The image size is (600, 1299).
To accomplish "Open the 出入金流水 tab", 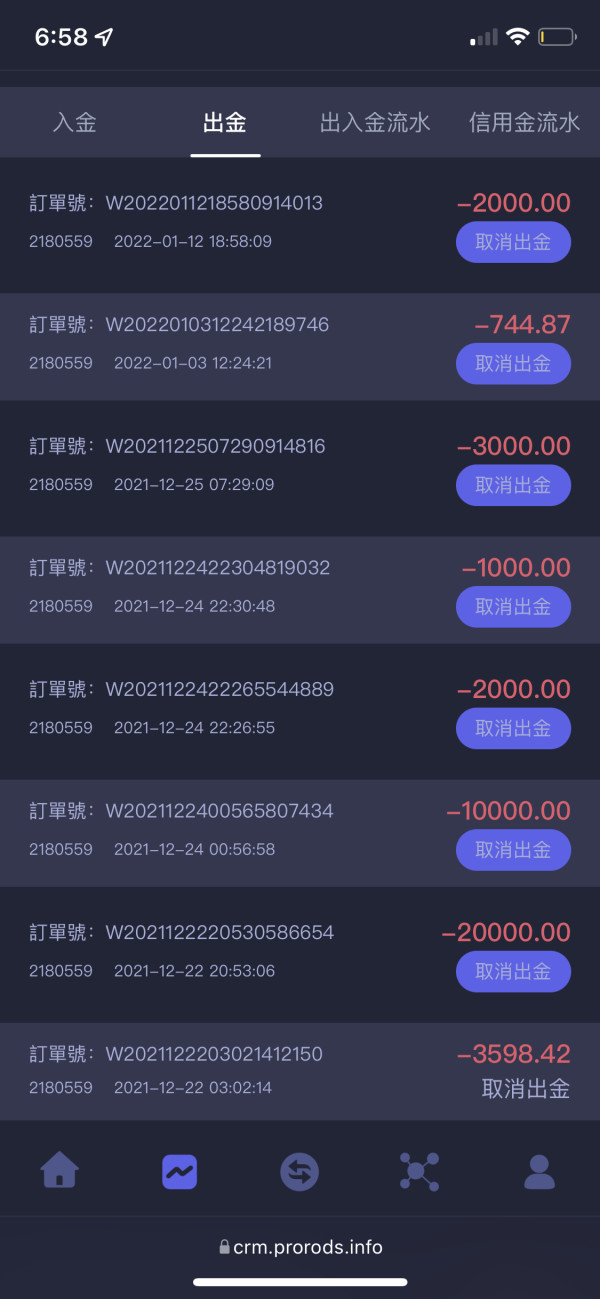I will tap(375, 123).
